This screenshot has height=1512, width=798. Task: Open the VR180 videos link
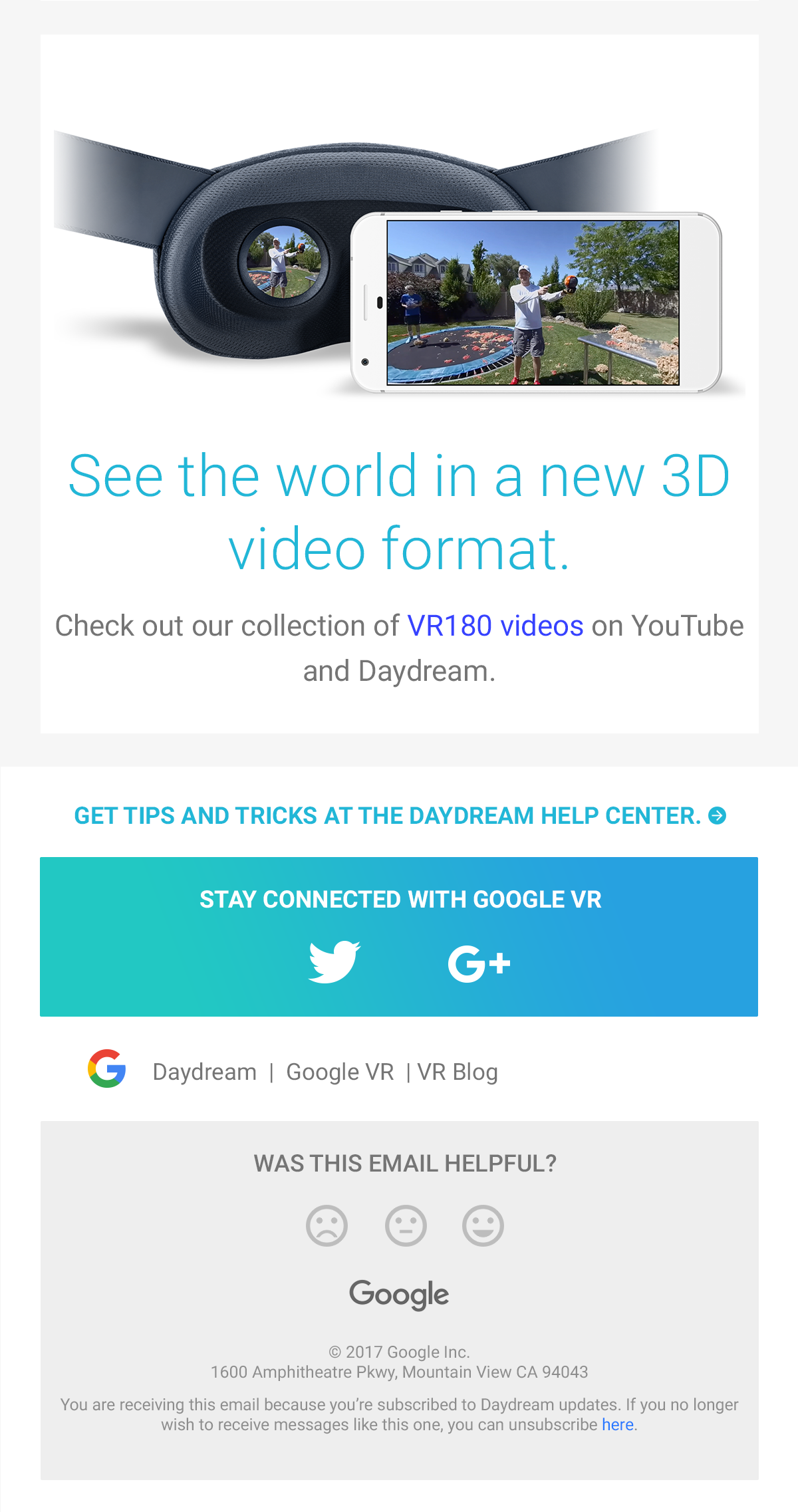(495, 626)
